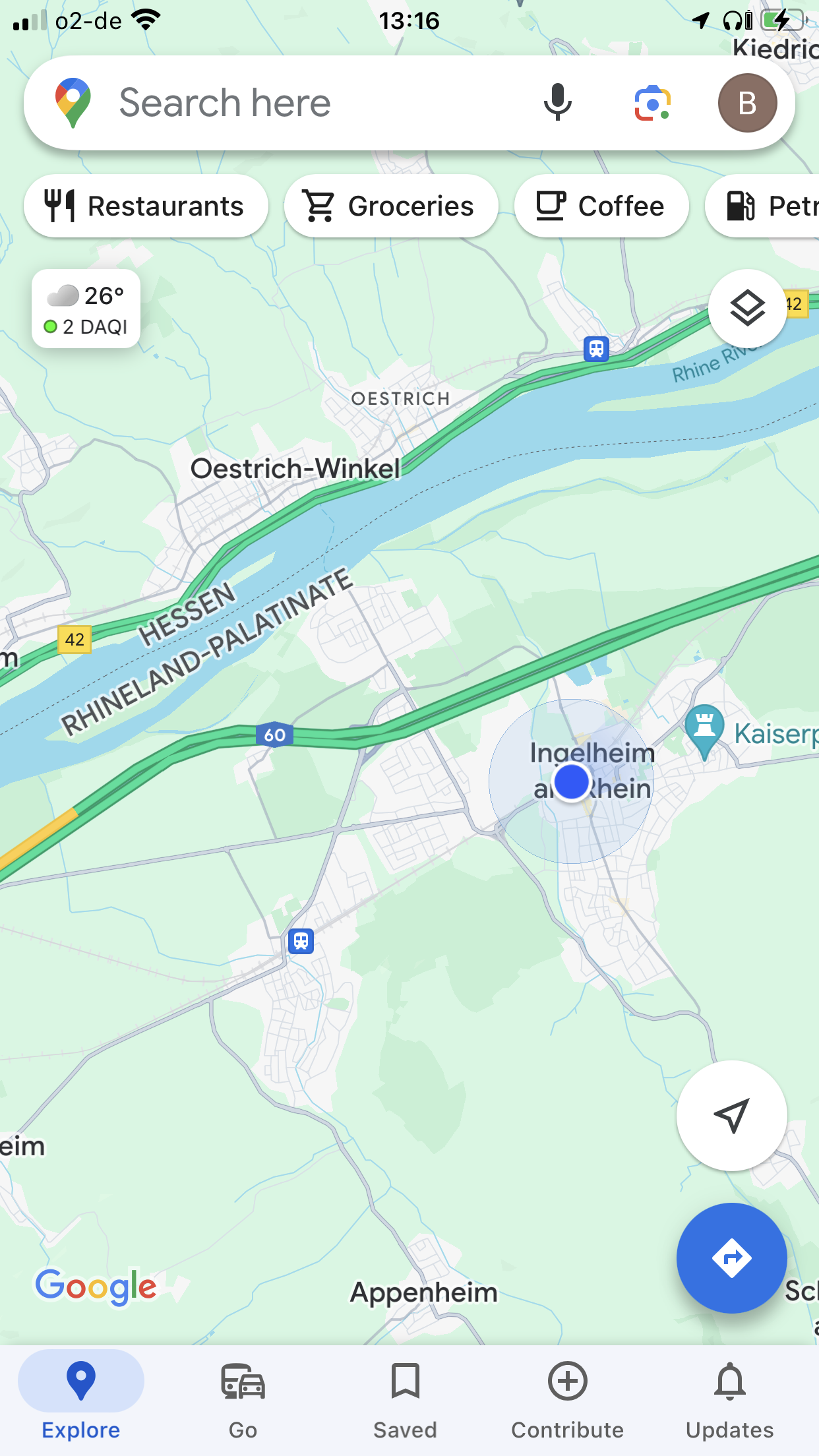The width and height of the screenshot is (819, 1456).
Task: Open the weather and air quality card
Action: [86, 309]
